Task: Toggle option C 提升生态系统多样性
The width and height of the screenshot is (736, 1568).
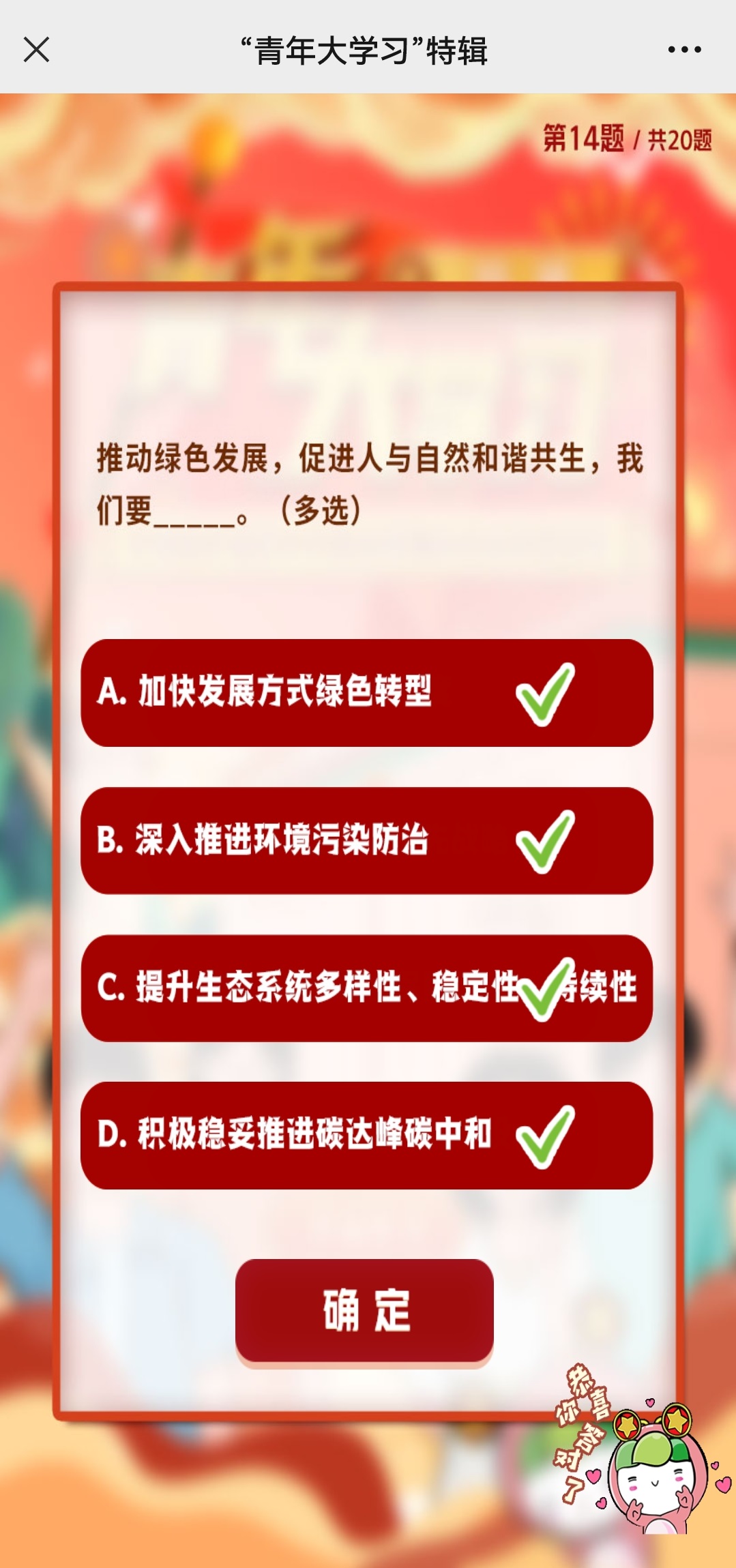Action: [x=366, y=988]
